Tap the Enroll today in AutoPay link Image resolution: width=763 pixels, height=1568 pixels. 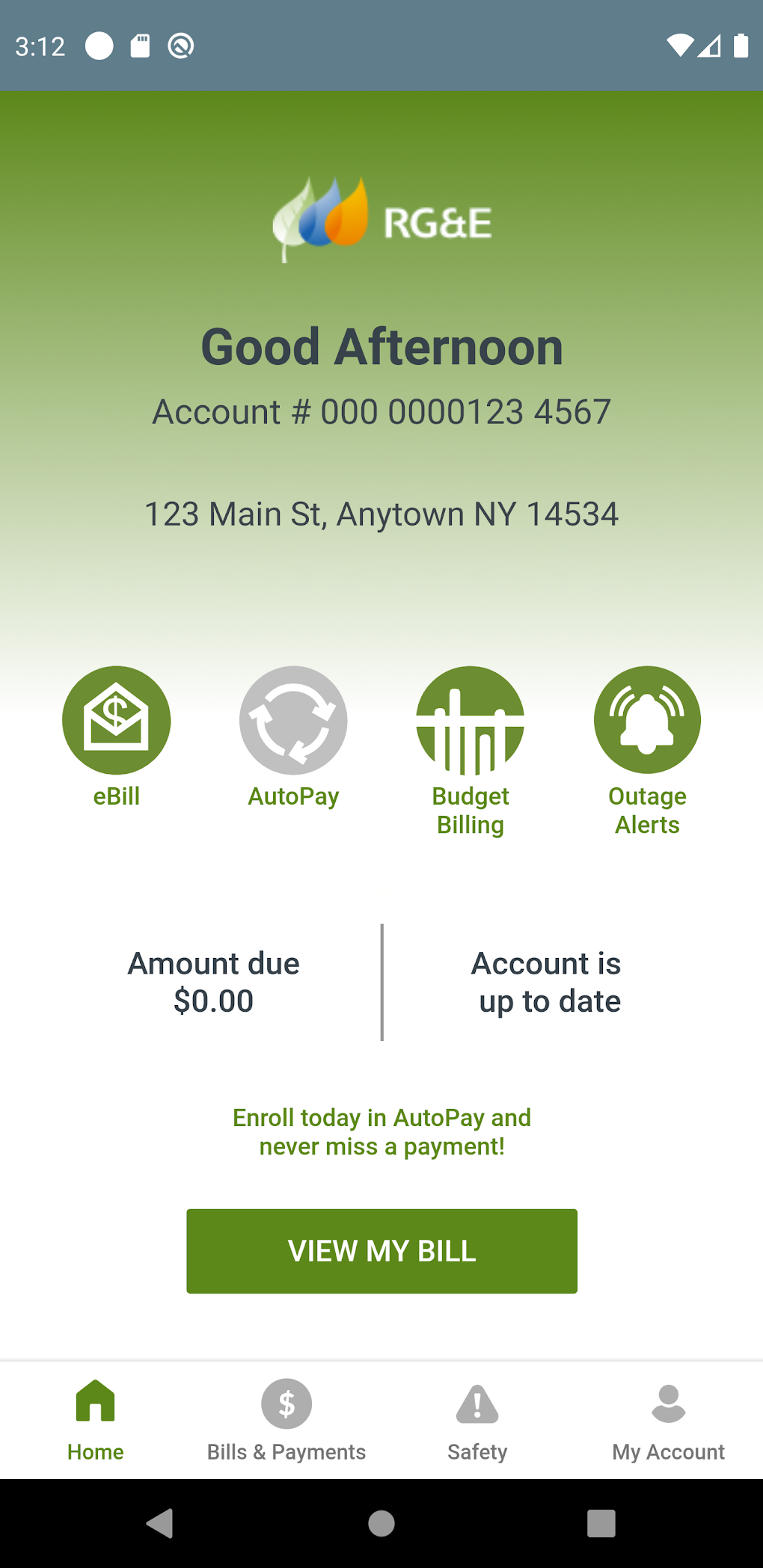[381, 1132]
